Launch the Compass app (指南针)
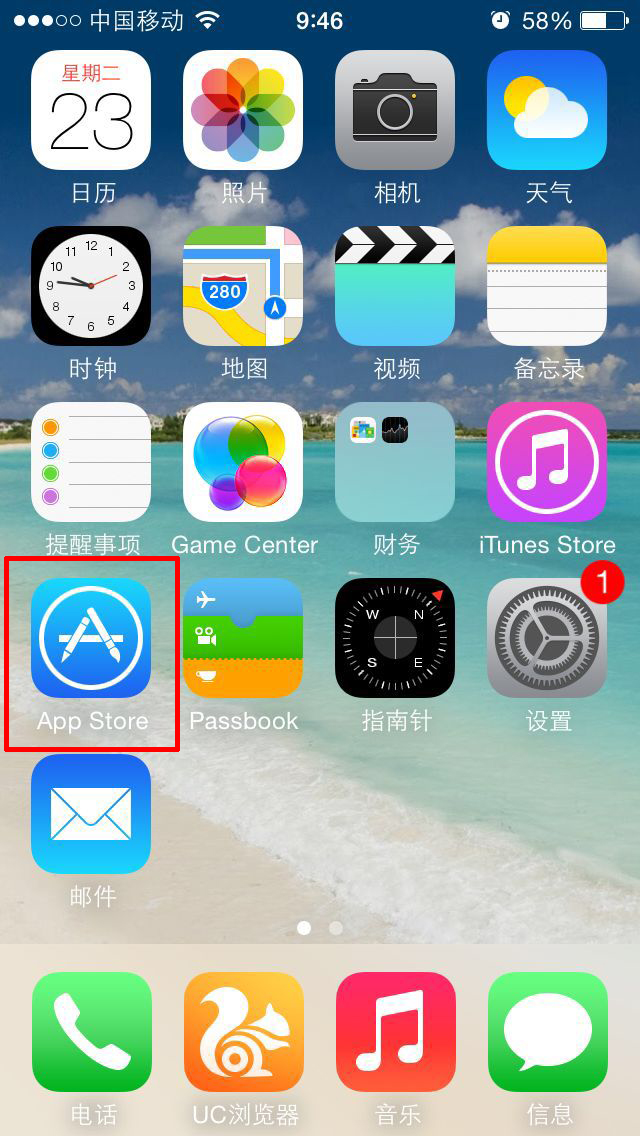This screenshot has height=1136, width=640. (x=395, y=638)
